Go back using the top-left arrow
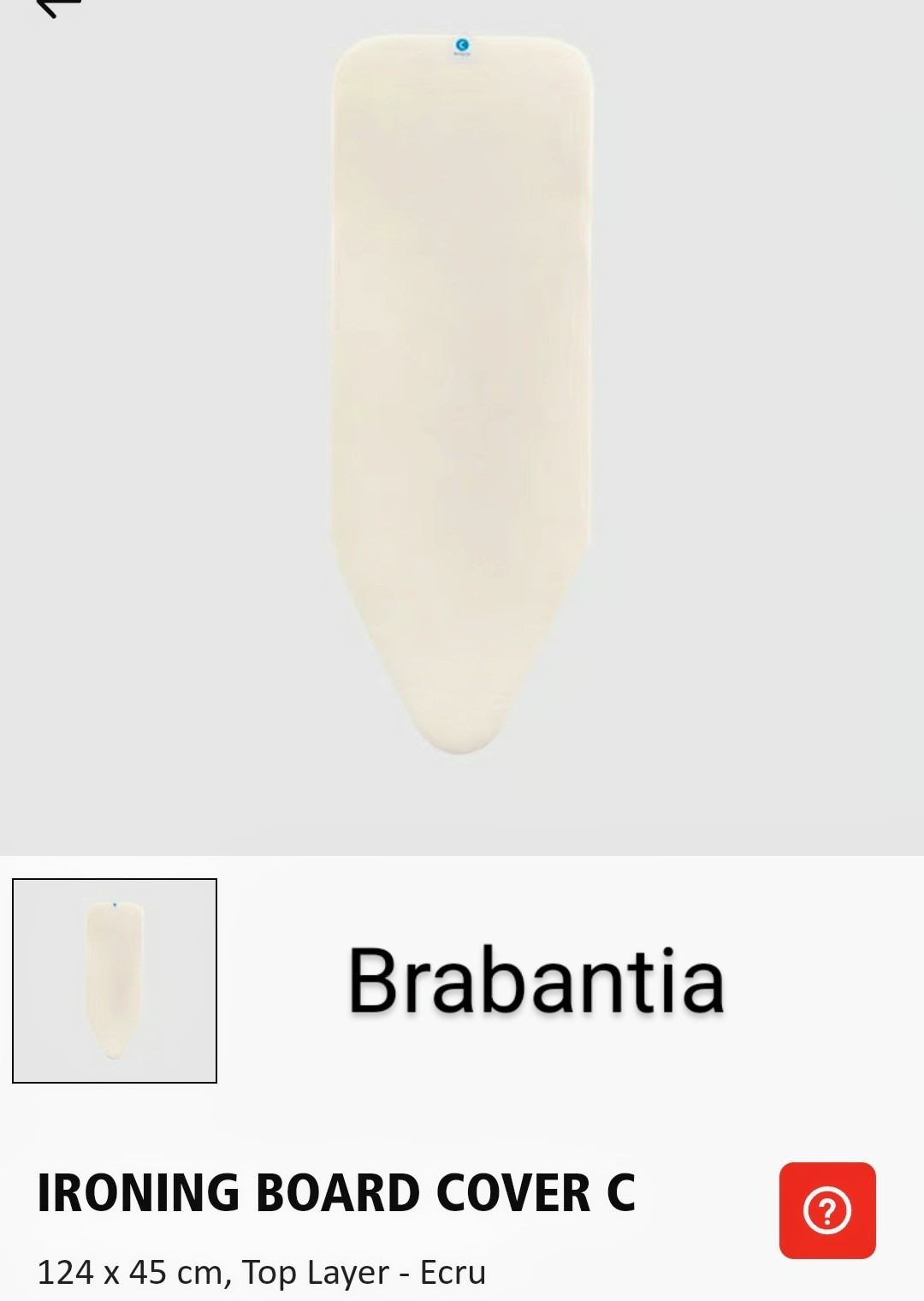924x1301 pixels. pos(58,7)
